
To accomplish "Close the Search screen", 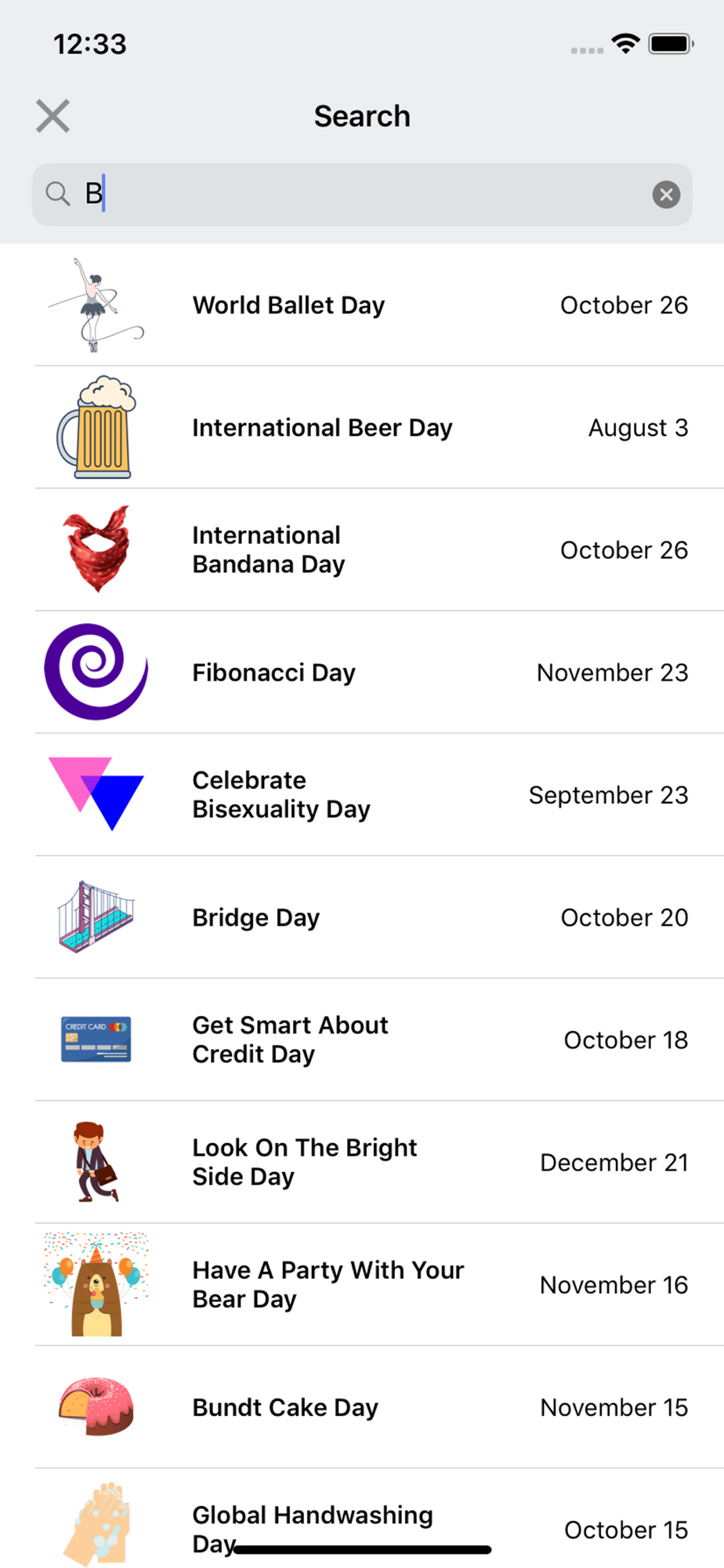I will click(53, 116).
